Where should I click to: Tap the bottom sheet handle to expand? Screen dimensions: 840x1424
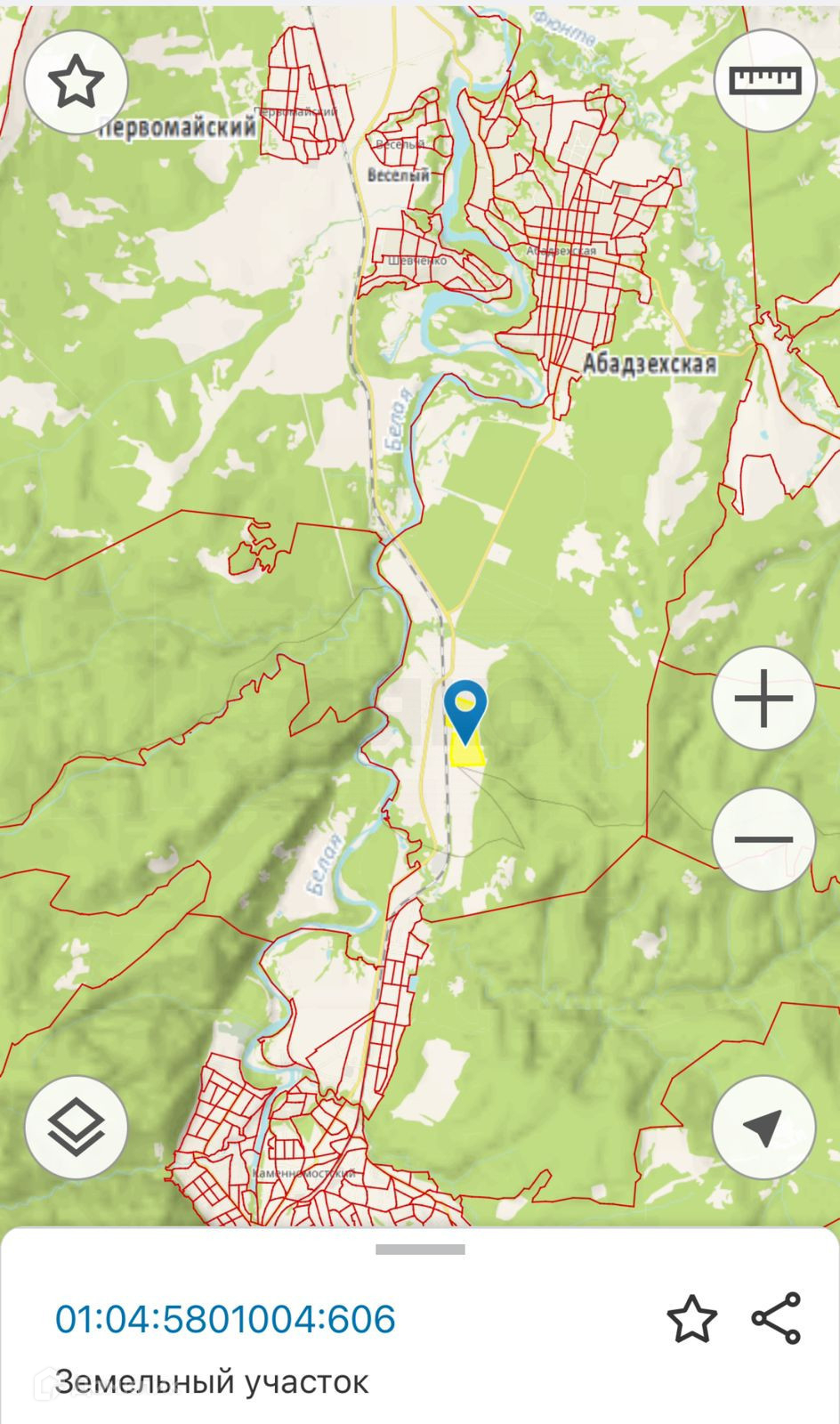coord(420,1250)
